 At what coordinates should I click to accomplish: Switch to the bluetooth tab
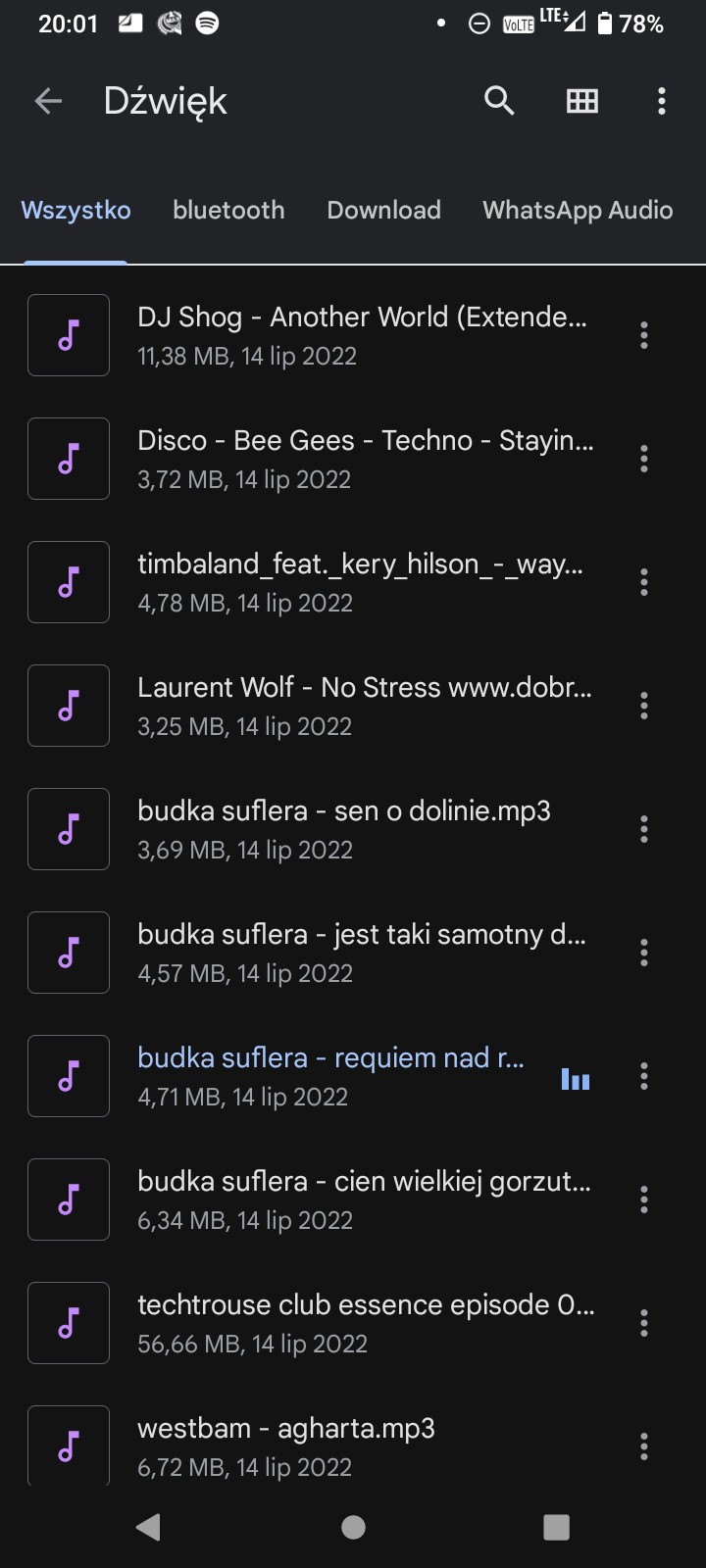[228, 211]
